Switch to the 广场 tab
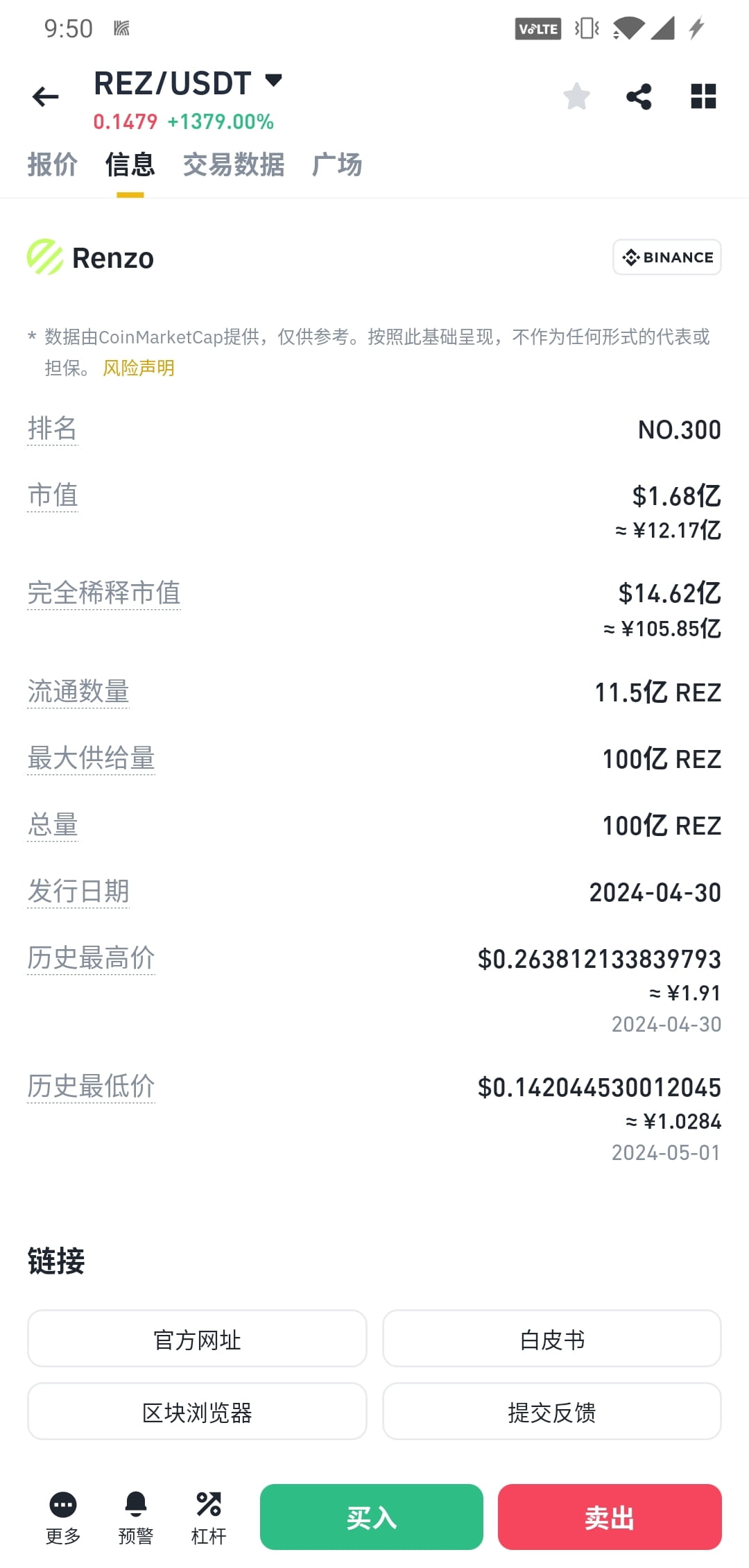The image size is (749, 1568). [337, 165]
